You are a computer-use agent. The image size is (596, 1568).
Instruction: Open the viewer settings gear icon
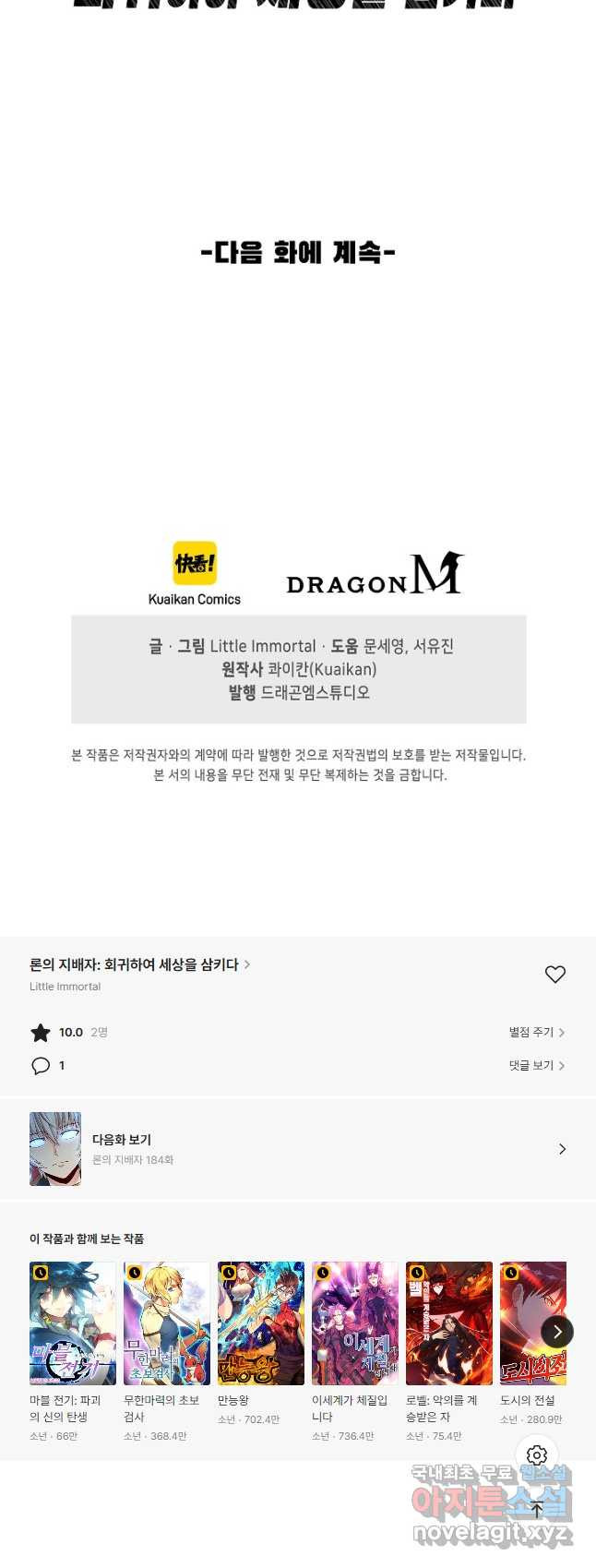(x=537, y=1456)
